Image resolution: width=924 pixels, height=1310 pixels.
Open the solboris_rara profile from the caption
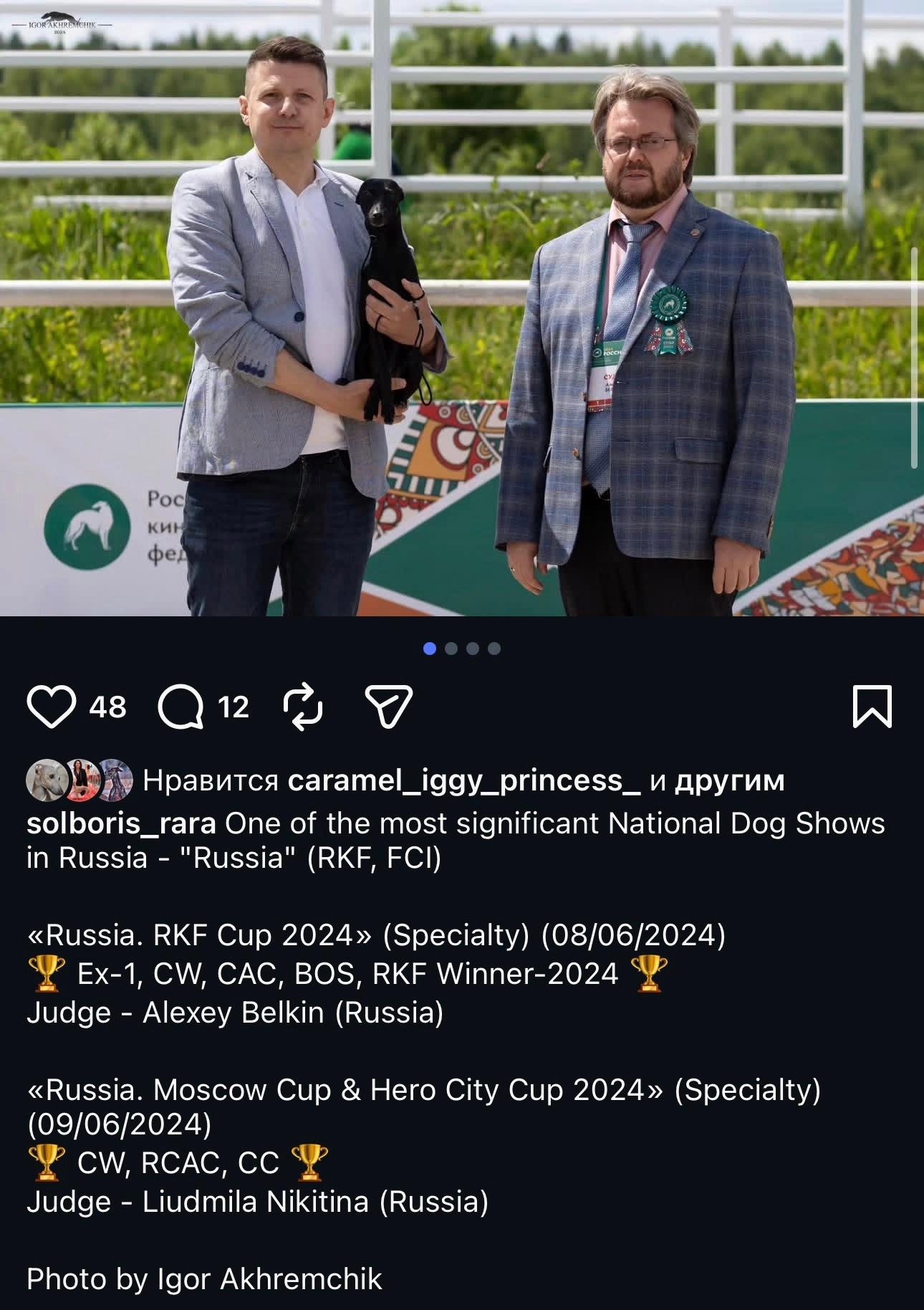tap(121, 823)
